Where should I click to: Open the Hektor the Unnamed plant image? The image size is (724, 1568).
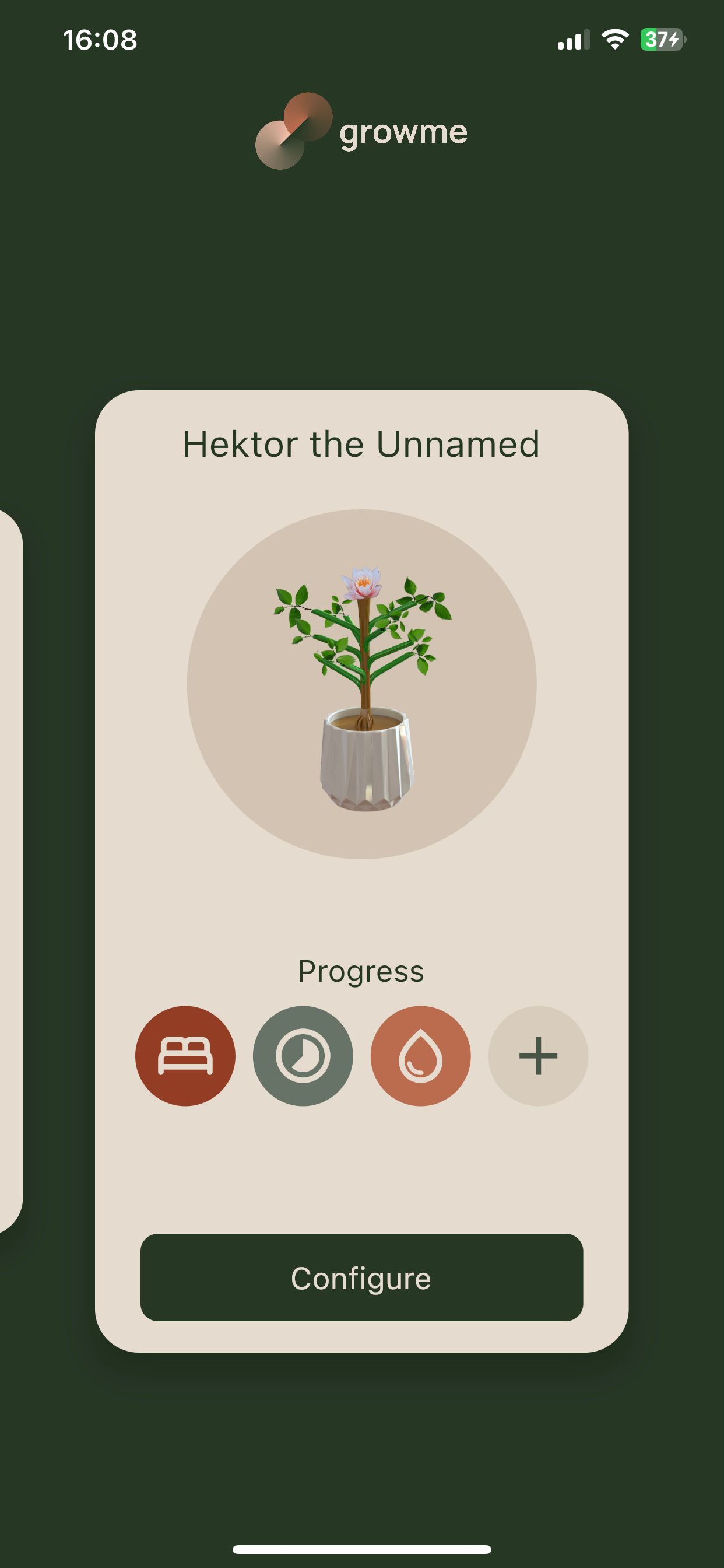pos(361,684)
